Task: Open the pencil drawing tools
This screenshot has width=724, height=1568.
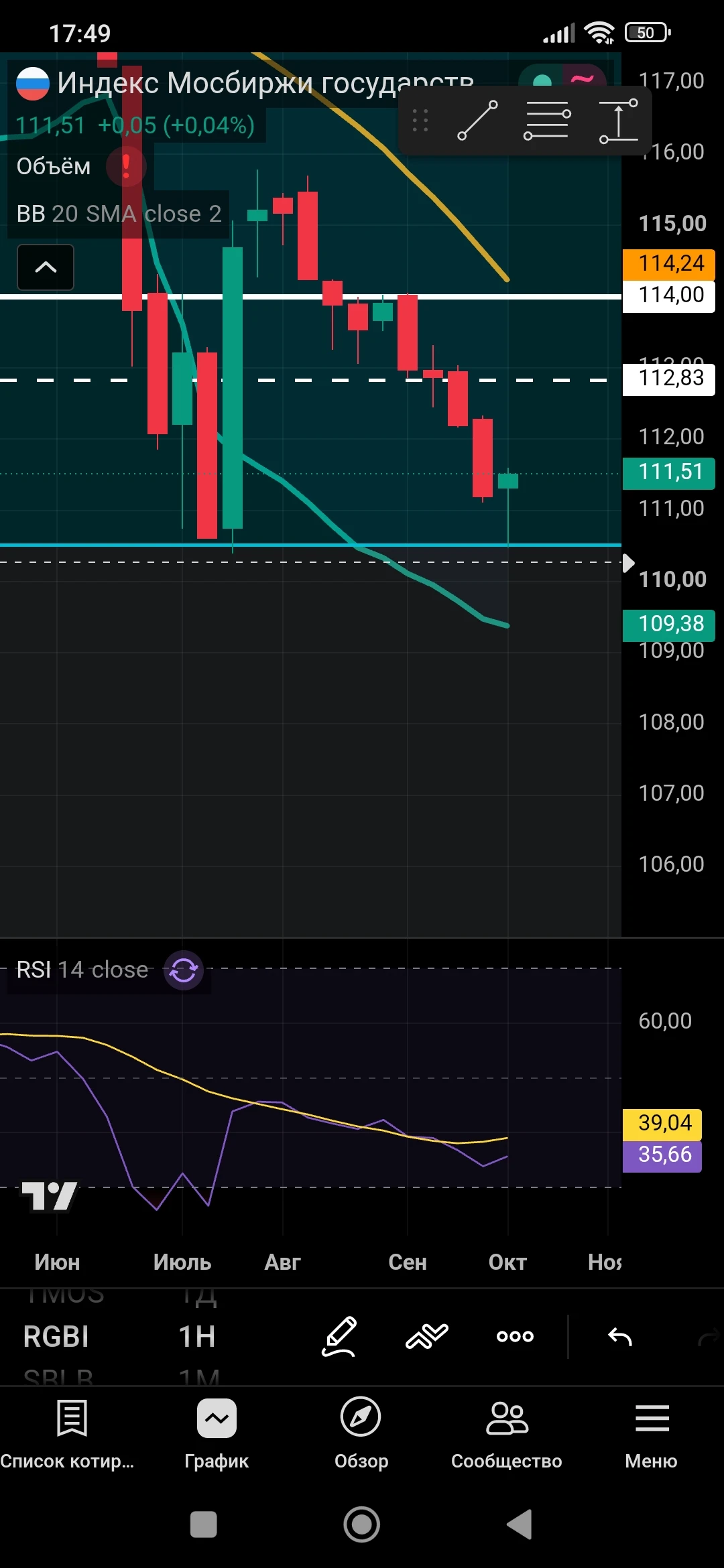Action: pos(340,1336)
